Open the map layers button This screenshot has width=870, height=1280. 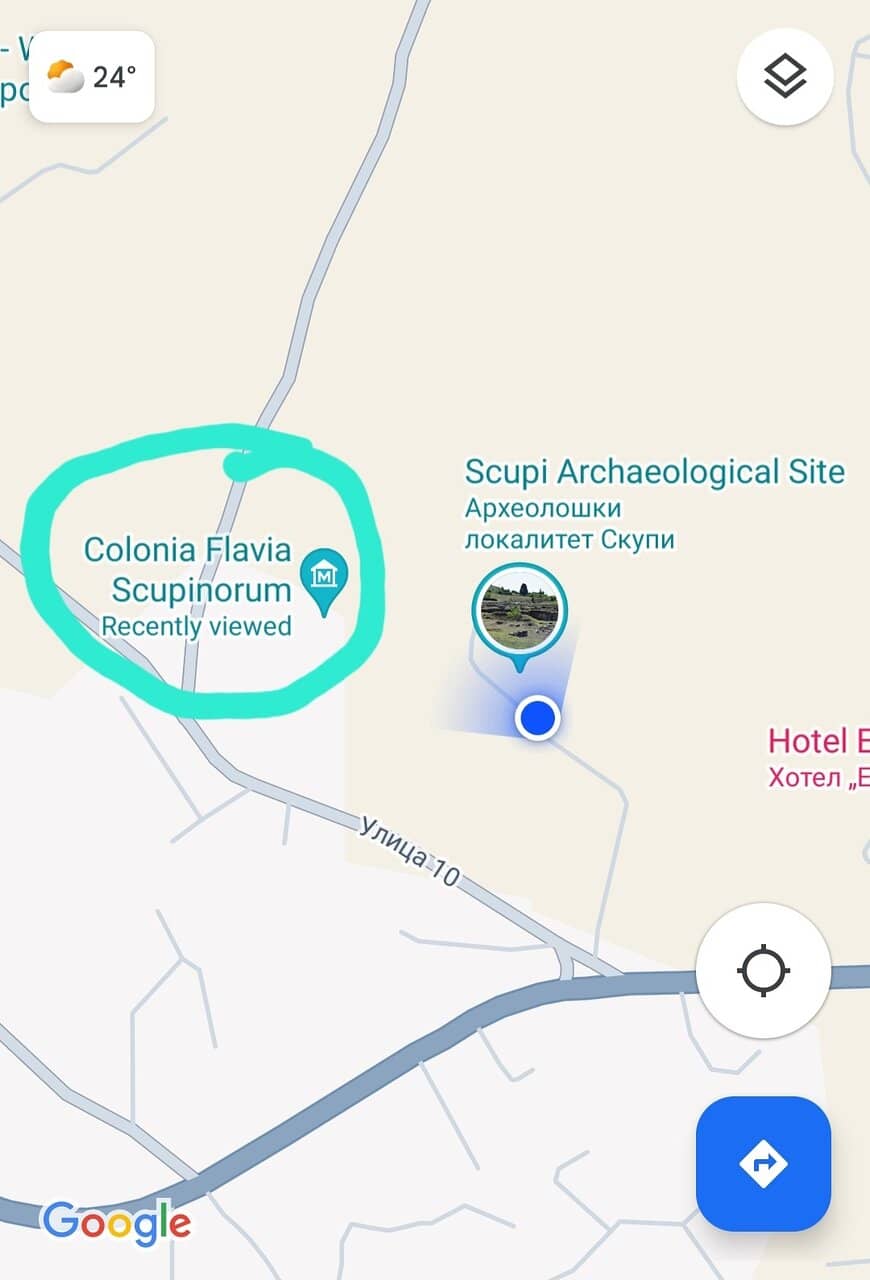[x=785, y=77]
